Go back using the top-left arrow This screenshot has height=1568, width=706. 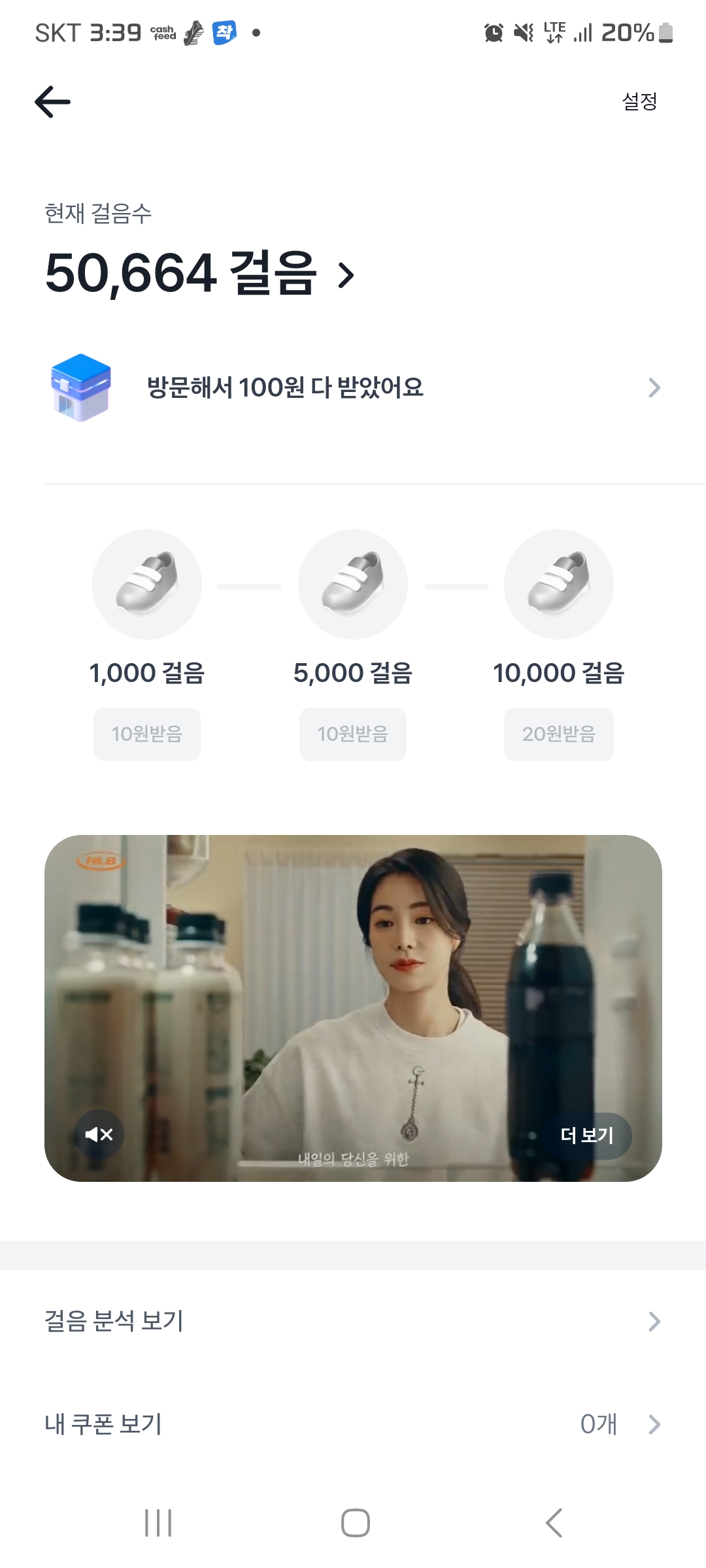tap(52, 102)
